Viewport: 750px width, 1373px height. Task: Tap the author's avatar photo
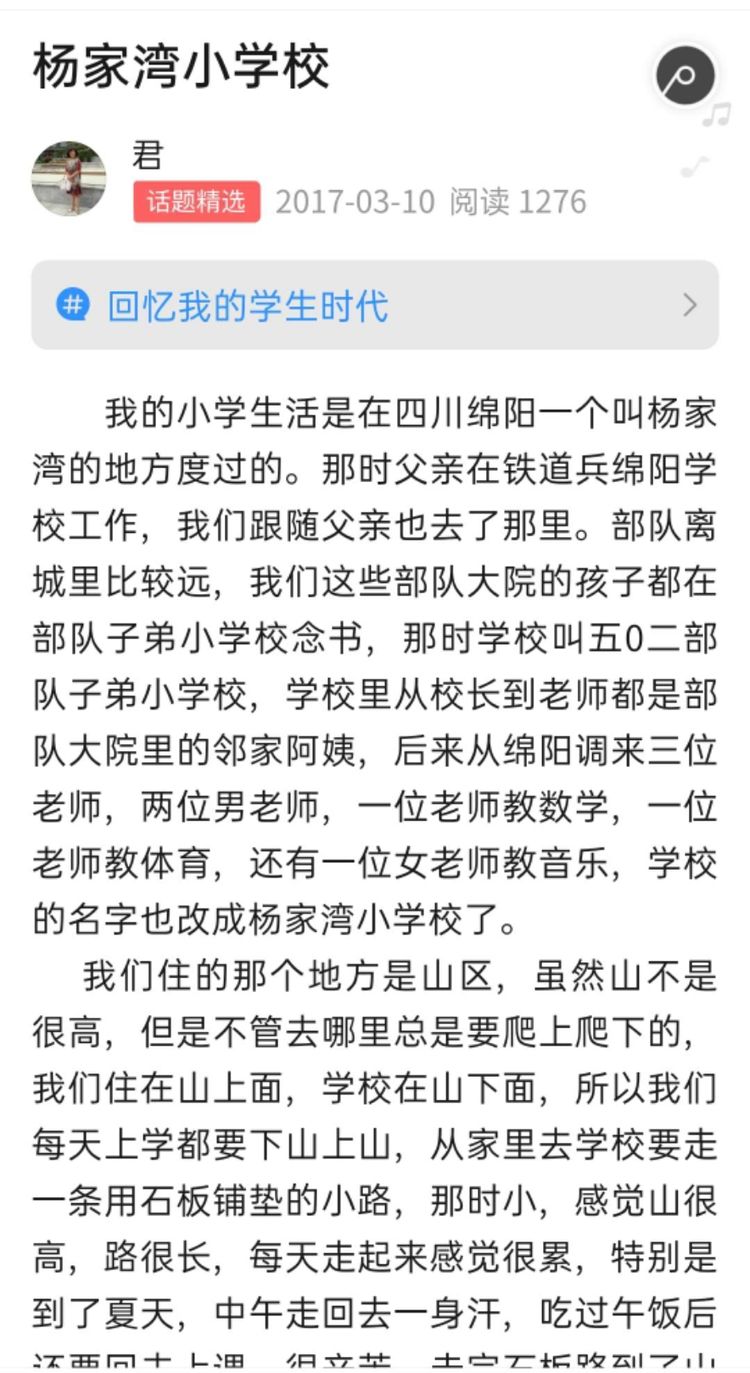(68, 173)
